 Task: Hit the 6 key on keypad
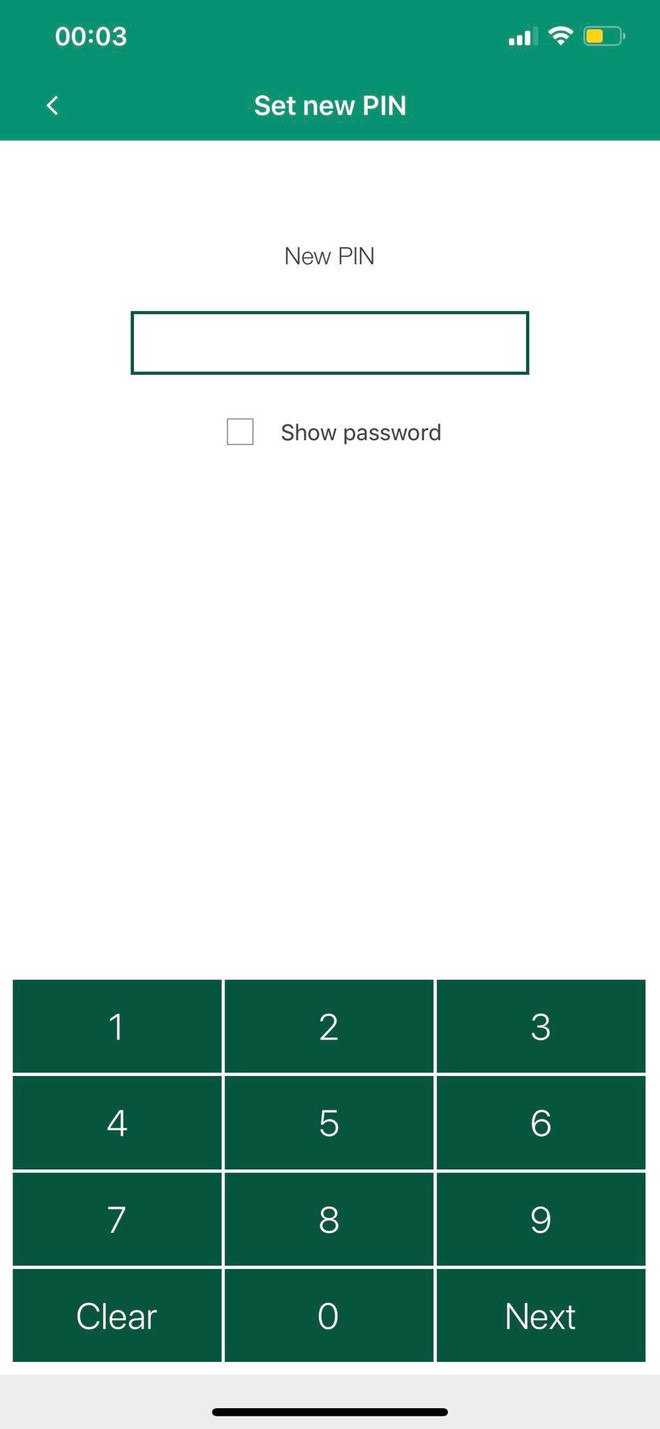(x=541, y=1122)
